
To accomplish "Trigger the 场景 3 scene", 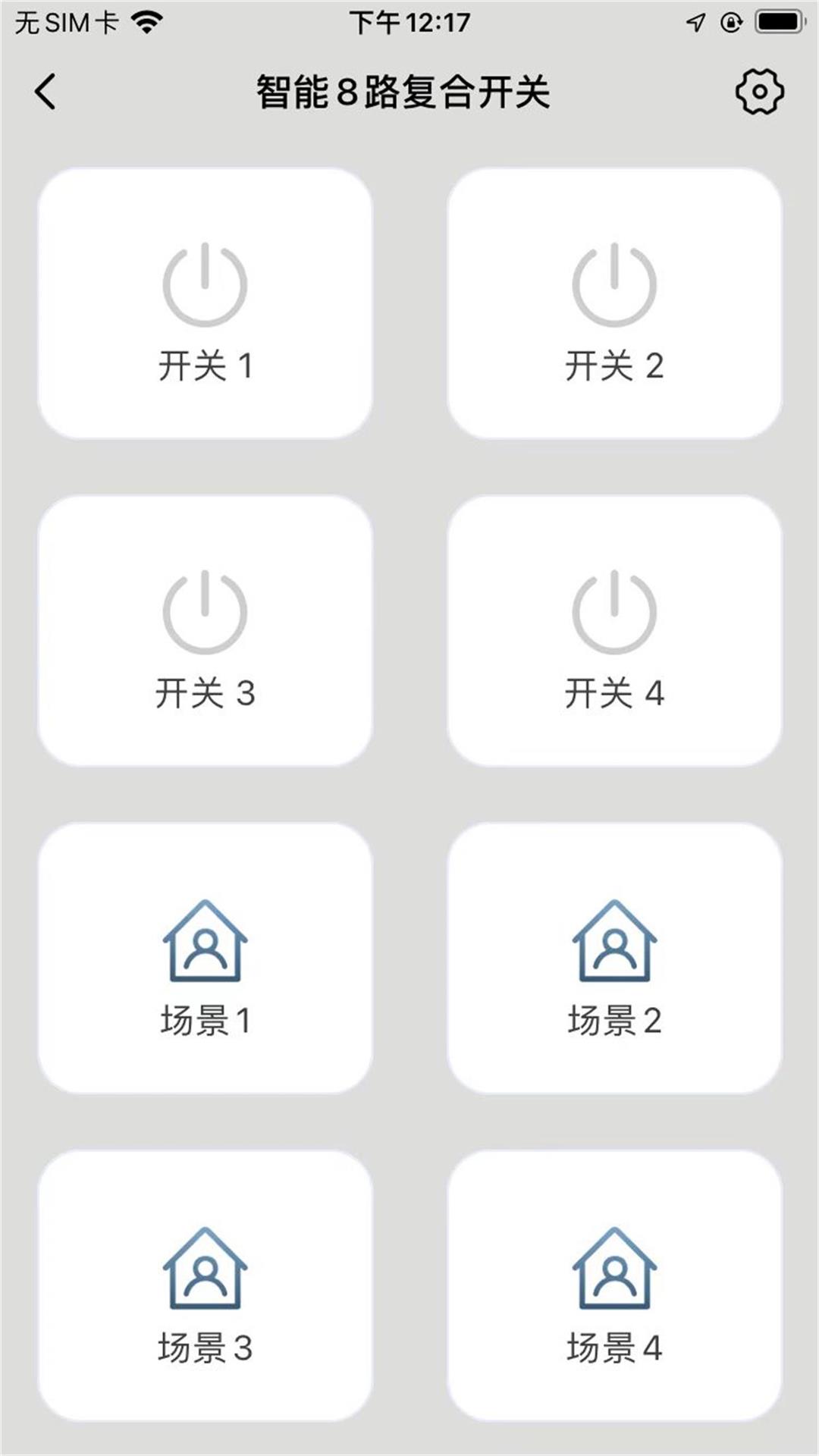I will [x=205, y=1286].
